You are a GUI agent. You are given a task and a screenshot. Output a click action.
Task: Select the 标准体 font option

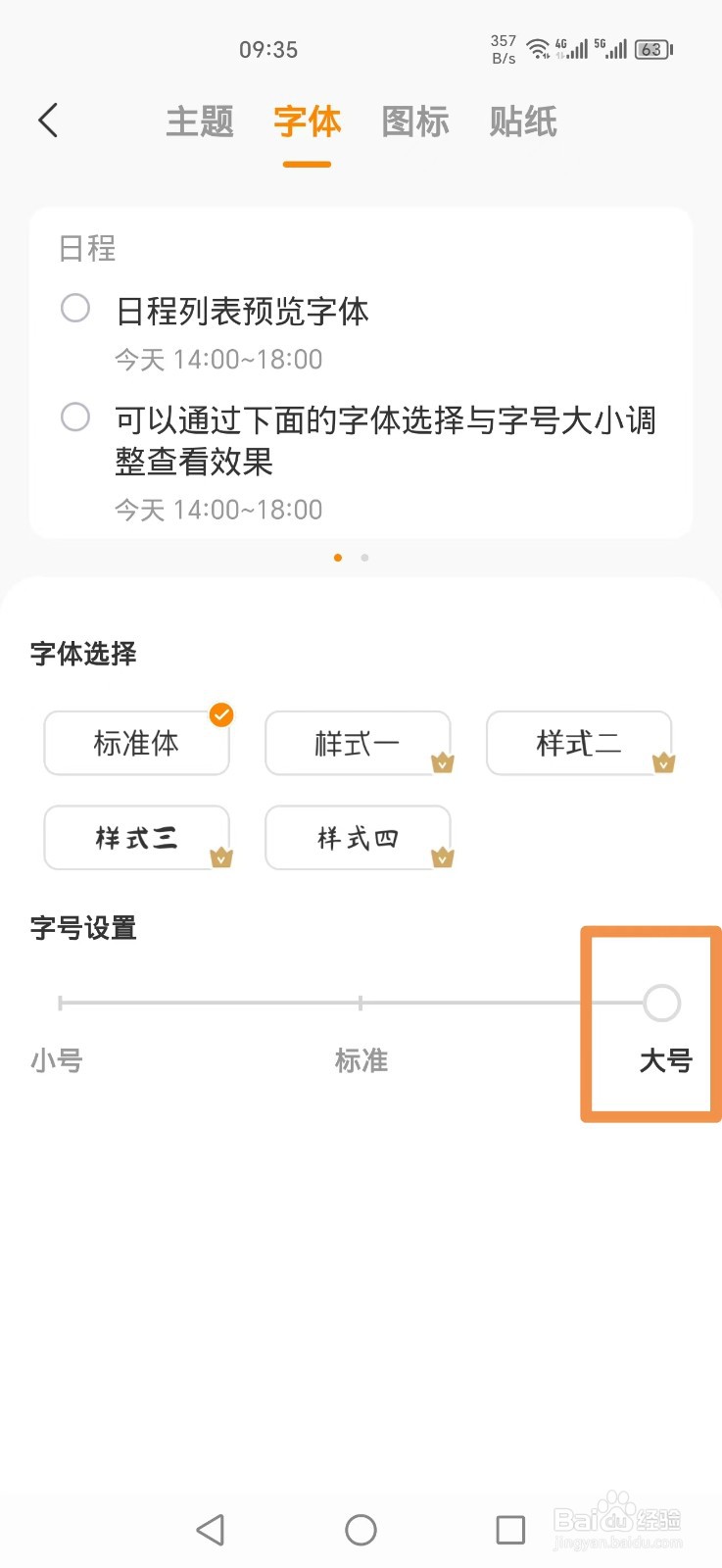(x=136, y=743)
